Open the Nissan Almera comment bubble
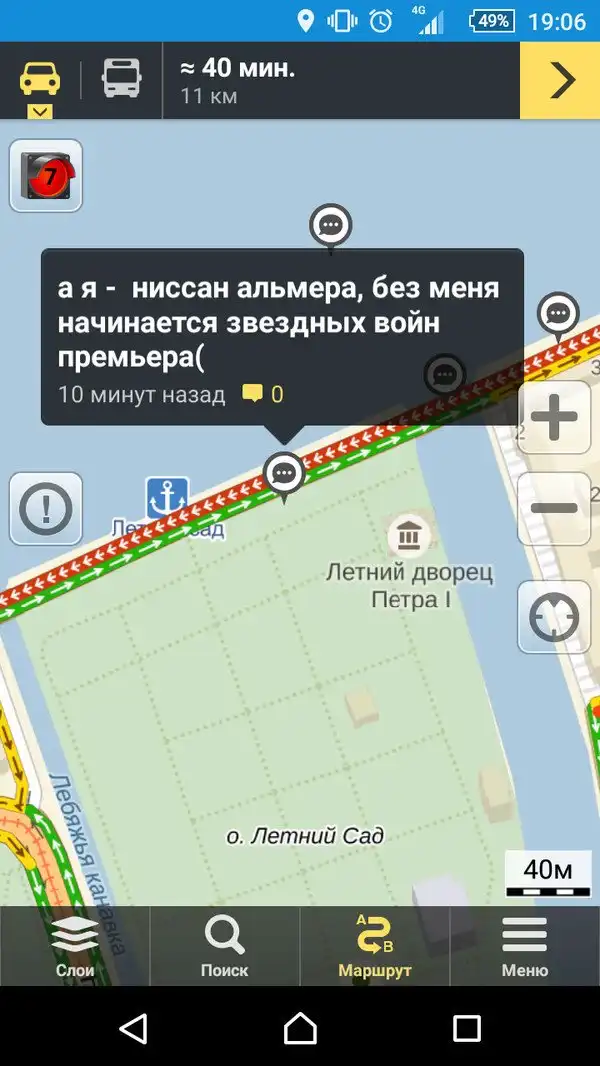The image size is (600, 1066). (280, 337)
